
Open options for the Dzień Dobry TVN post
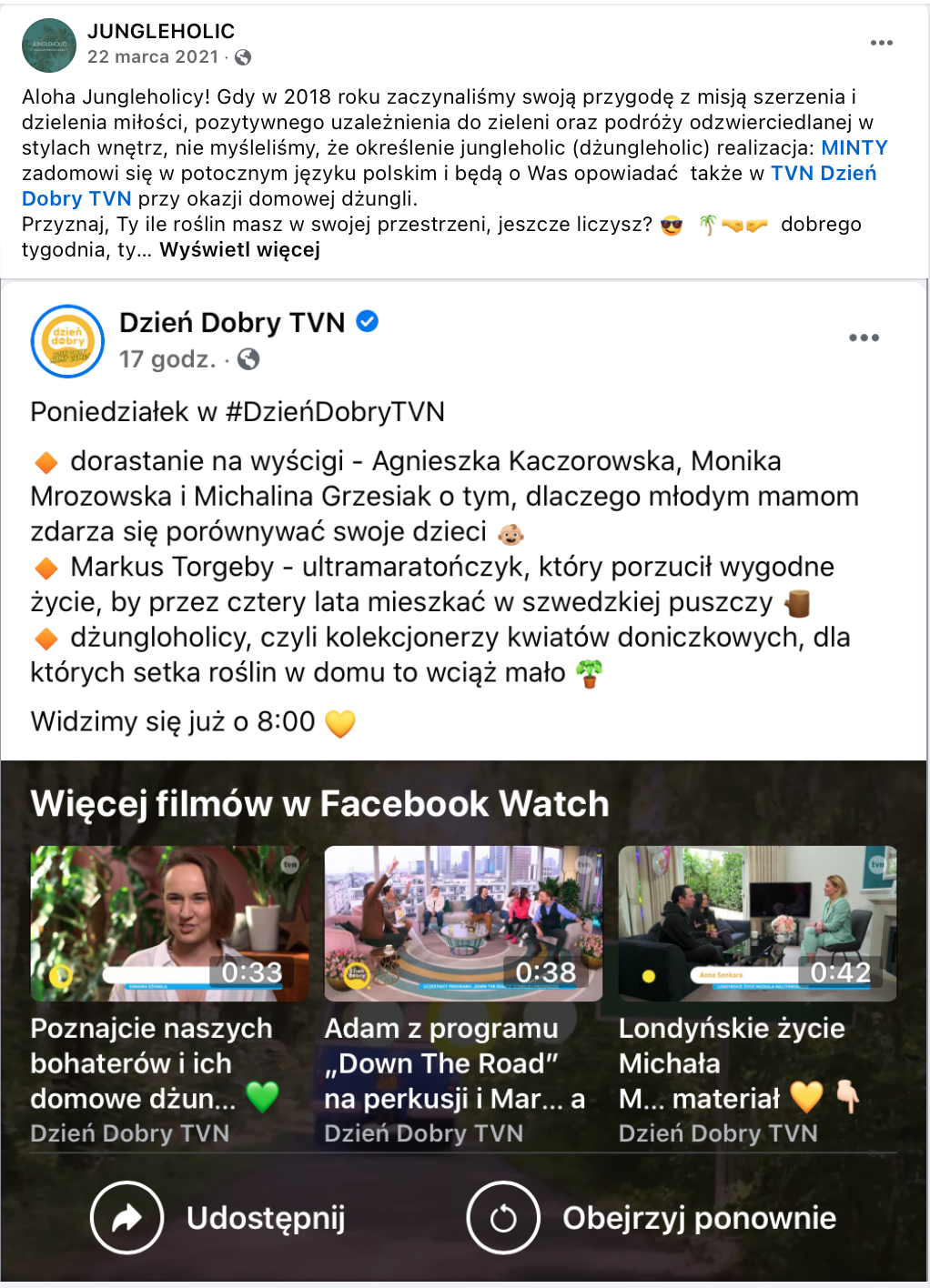(x=864, y=337)
